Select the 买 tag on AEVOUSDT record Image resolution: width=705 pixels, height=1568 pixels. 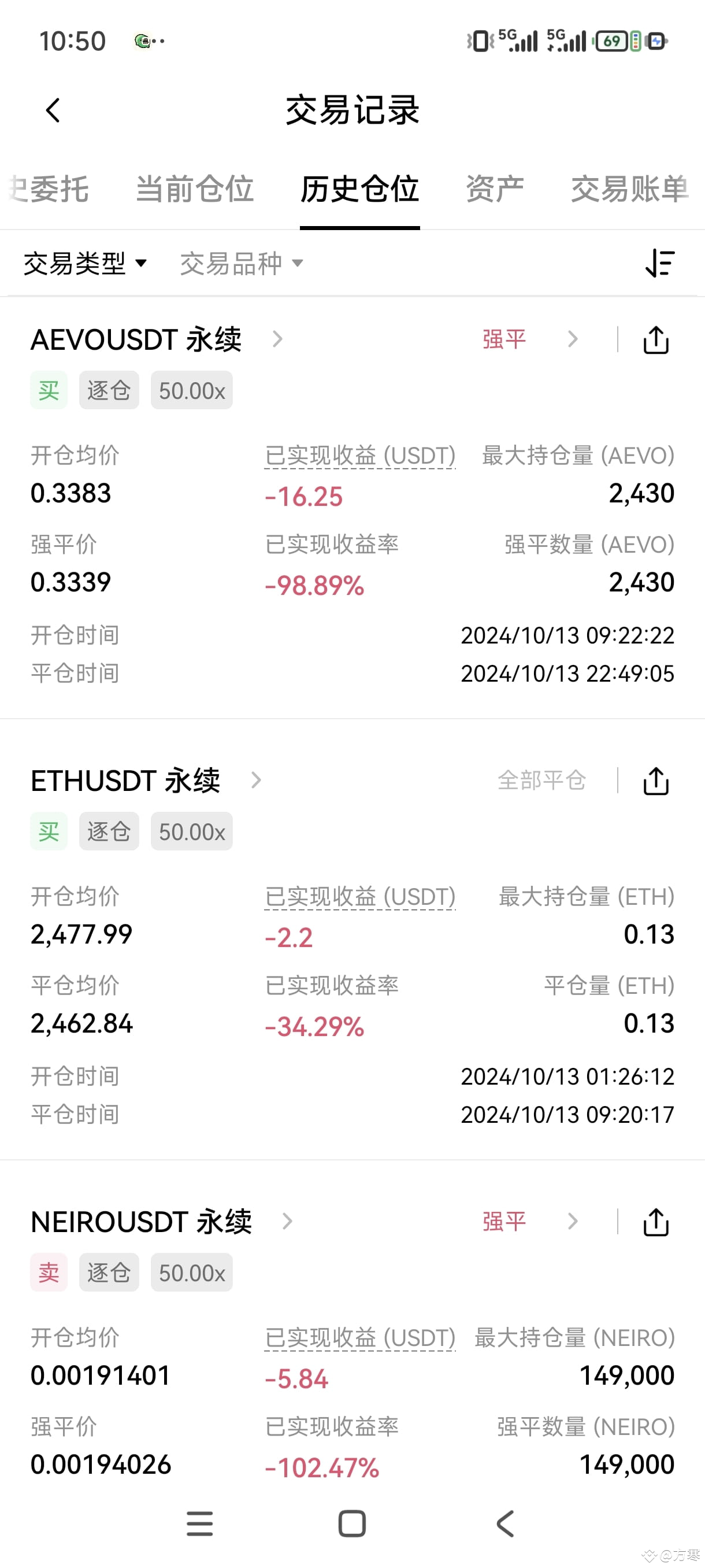48,390
